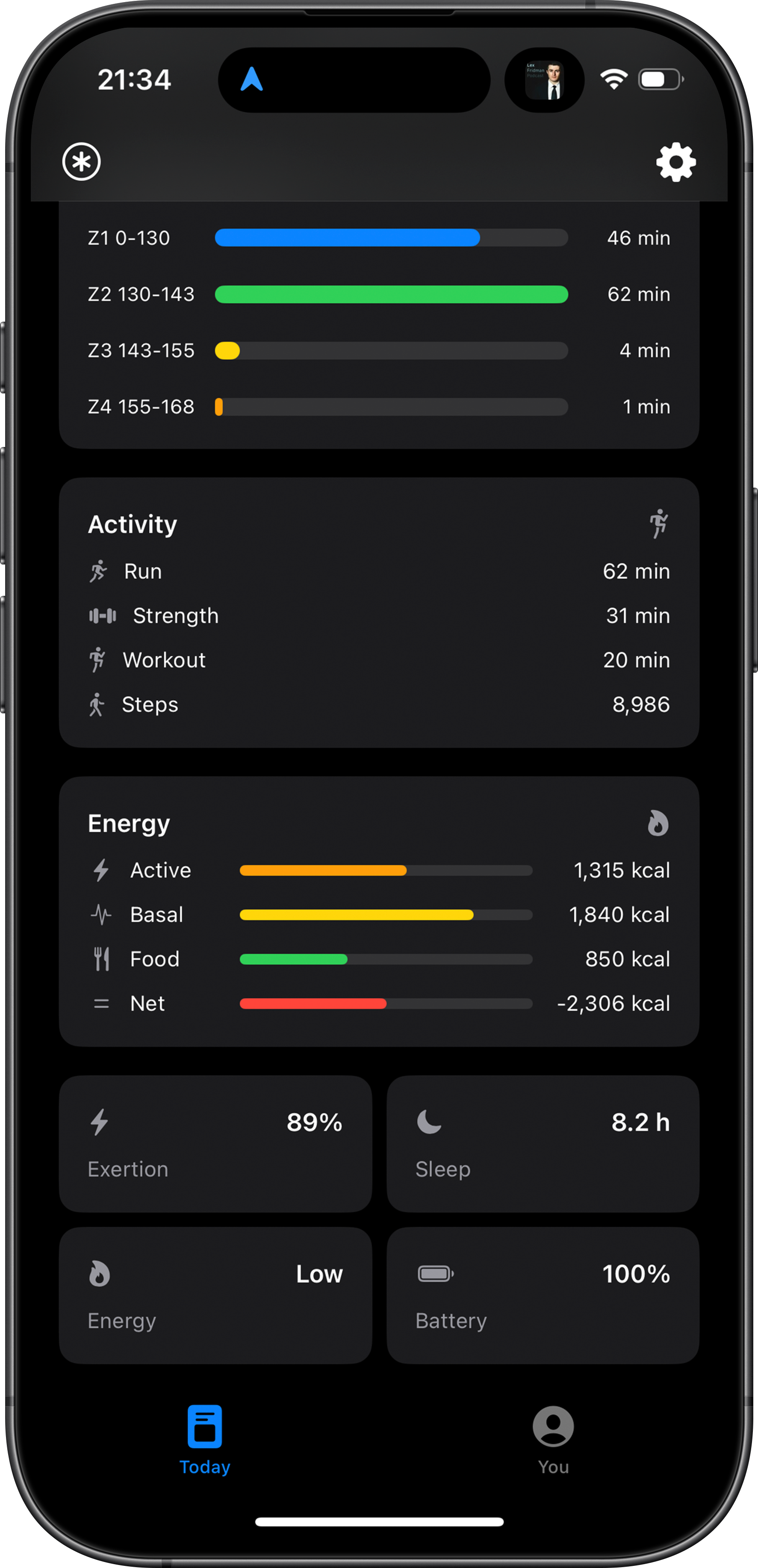This screenshot has height=1568, width=758.
Task: Open the Energy breakdown card
Action: click(378, 911)
